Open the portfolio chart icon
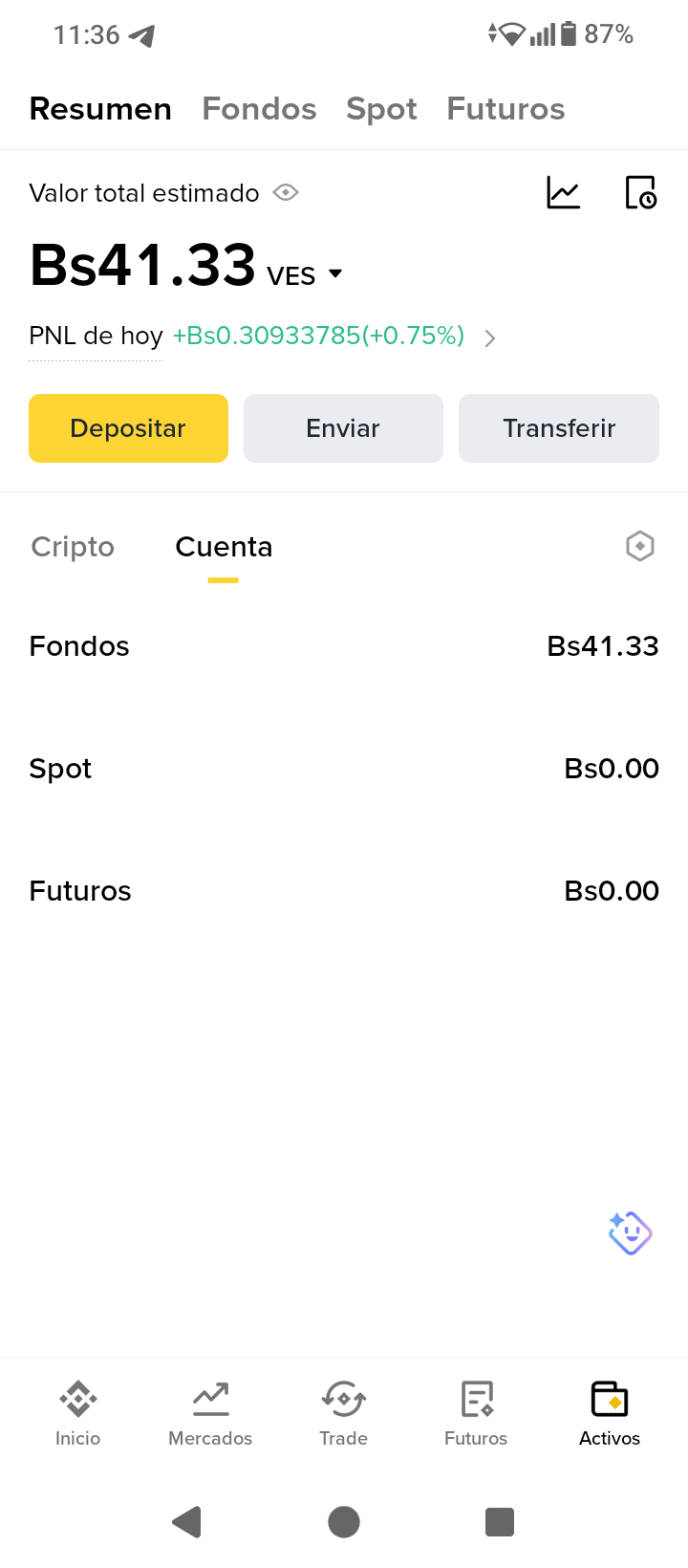This screenshot has width=688, height=1568. click(563, 192)
